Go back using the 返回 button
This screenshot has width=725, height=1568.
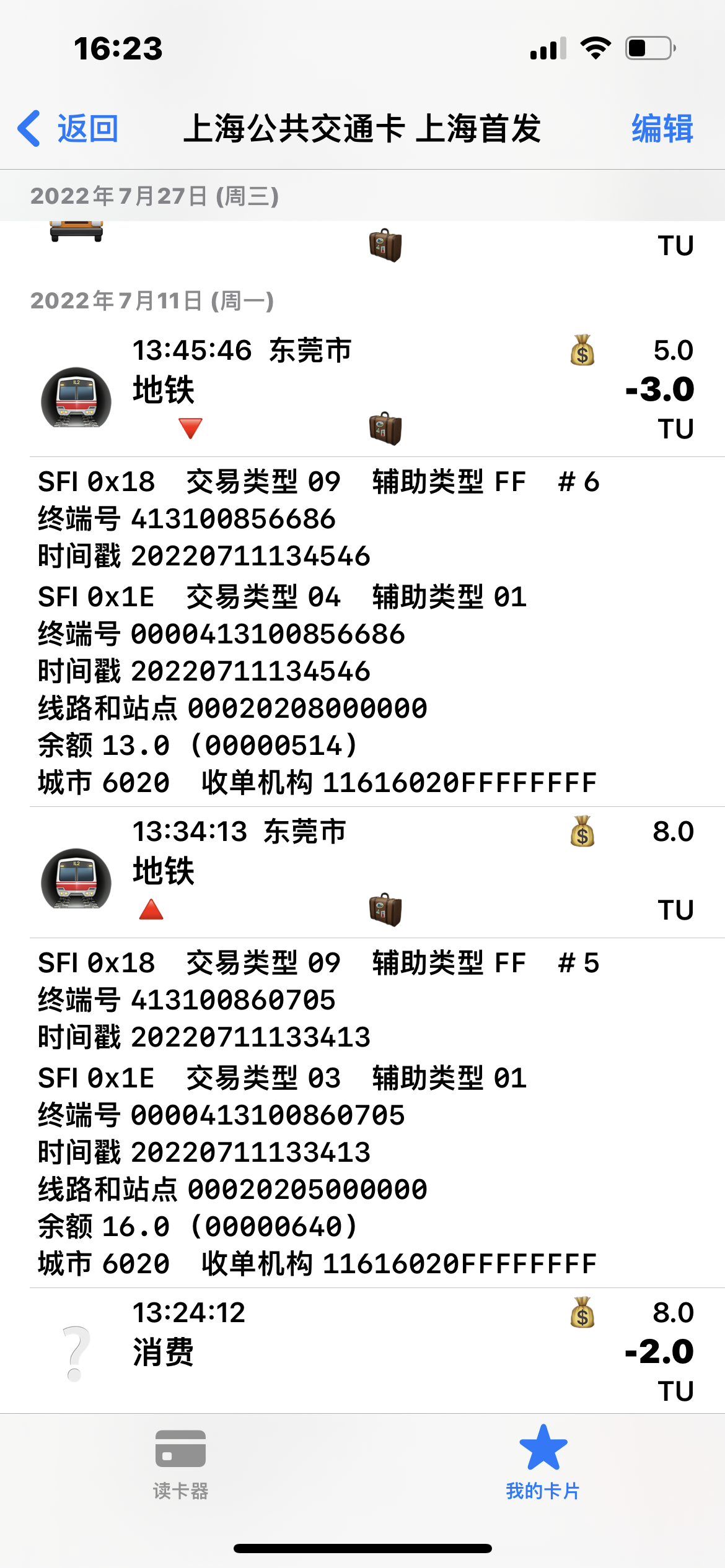tap(68, 129)
